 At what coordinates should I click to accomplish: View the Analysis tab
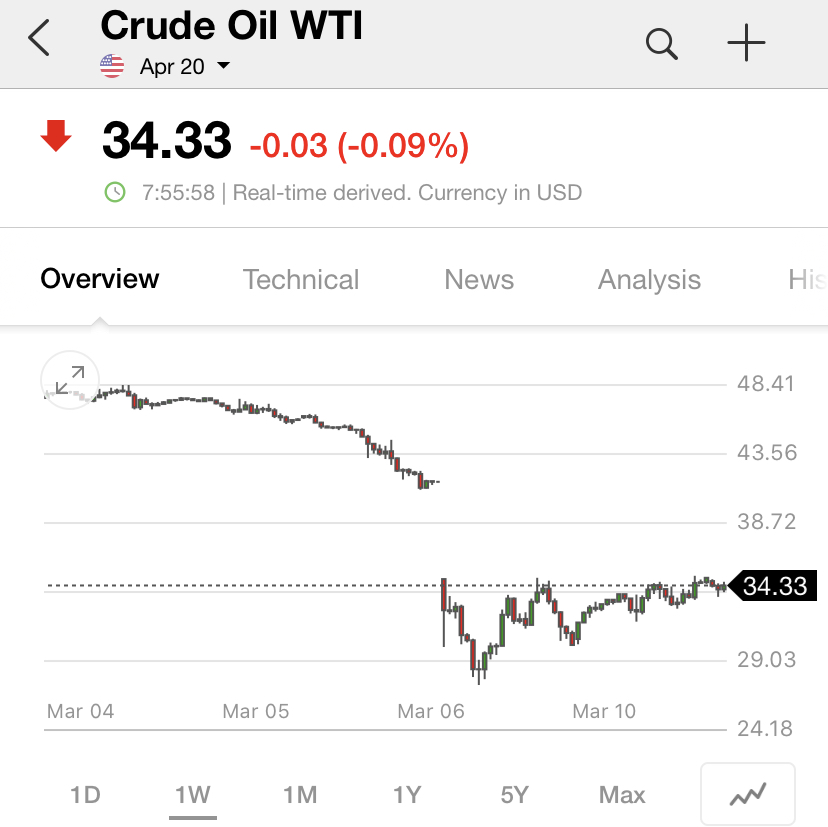pos(649,280)
